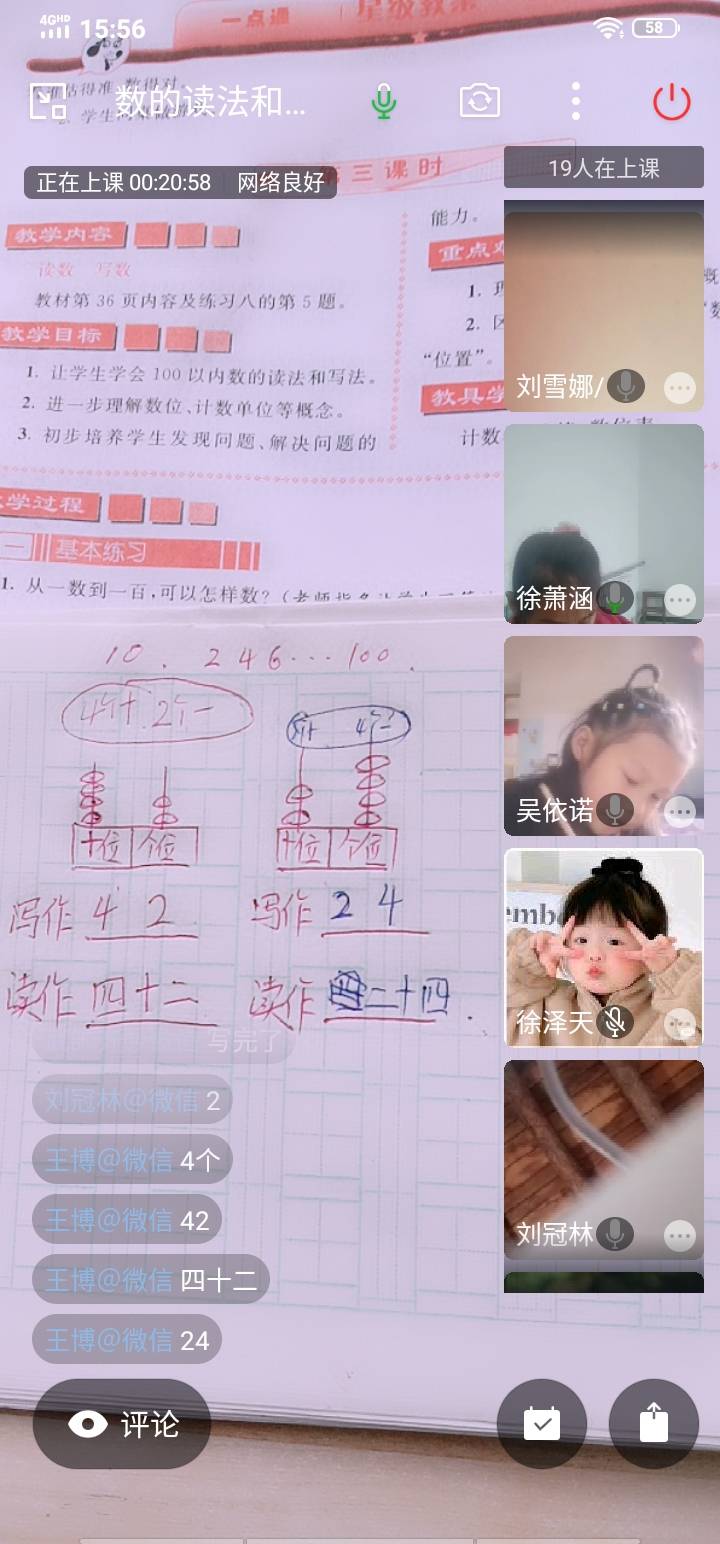Image resolution: width=720 pixels, height=1544 pixels.
Task: Tap the 评论 comments visibility button
Action: coord(122,1424)
